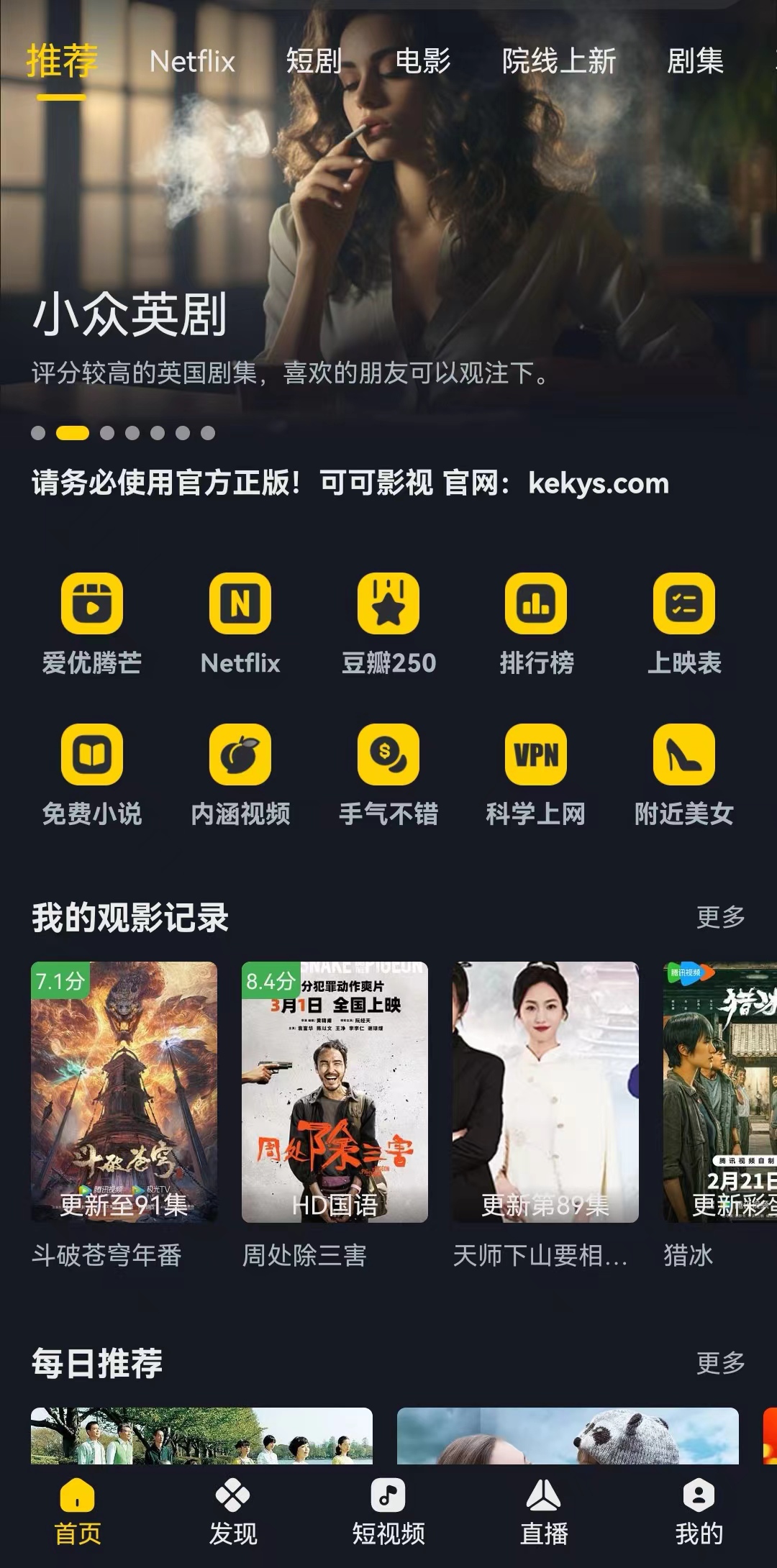Open the 爱优腾芒 icon
Screen dimensions: 777x1568
pos(92,606)
